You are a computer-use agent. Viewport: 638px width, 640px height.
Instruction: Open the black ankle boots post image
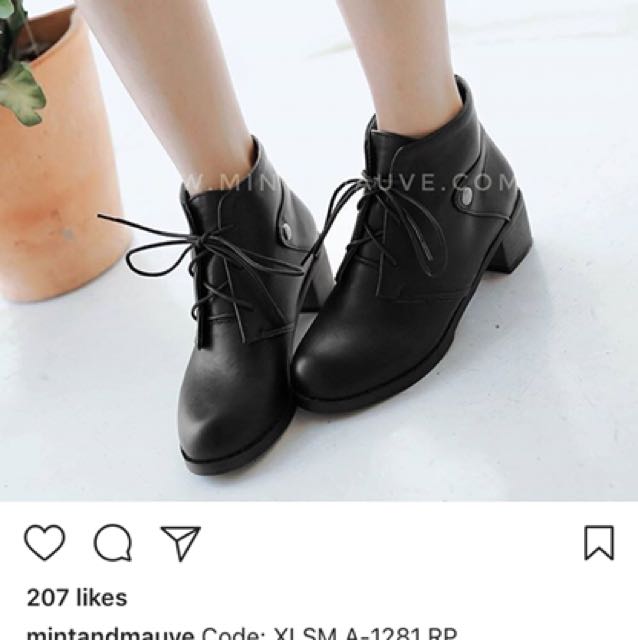tap(319, 250)
